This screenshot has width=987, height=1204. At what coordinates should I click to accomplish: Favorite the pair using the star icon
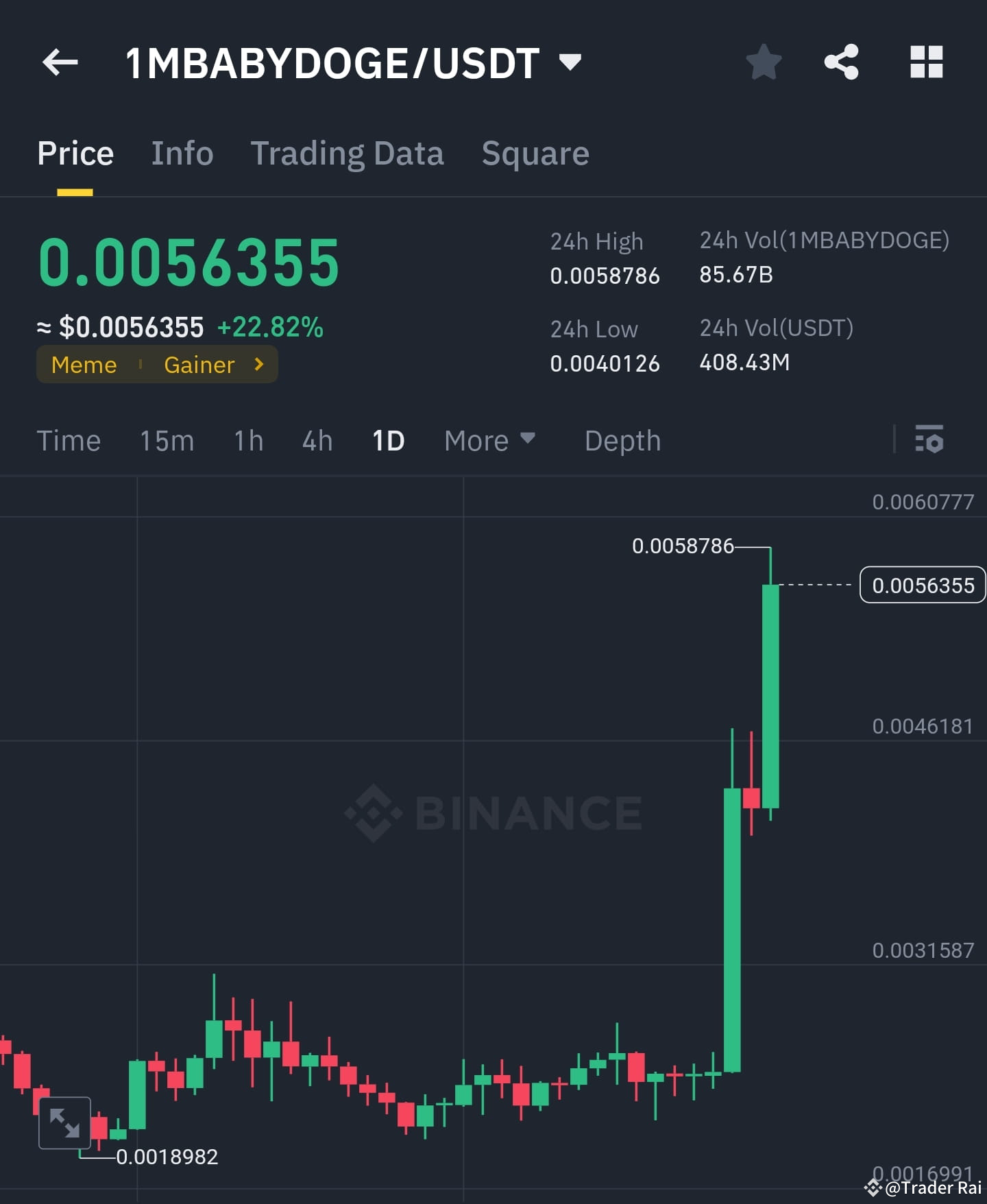[x=764, y=62]
